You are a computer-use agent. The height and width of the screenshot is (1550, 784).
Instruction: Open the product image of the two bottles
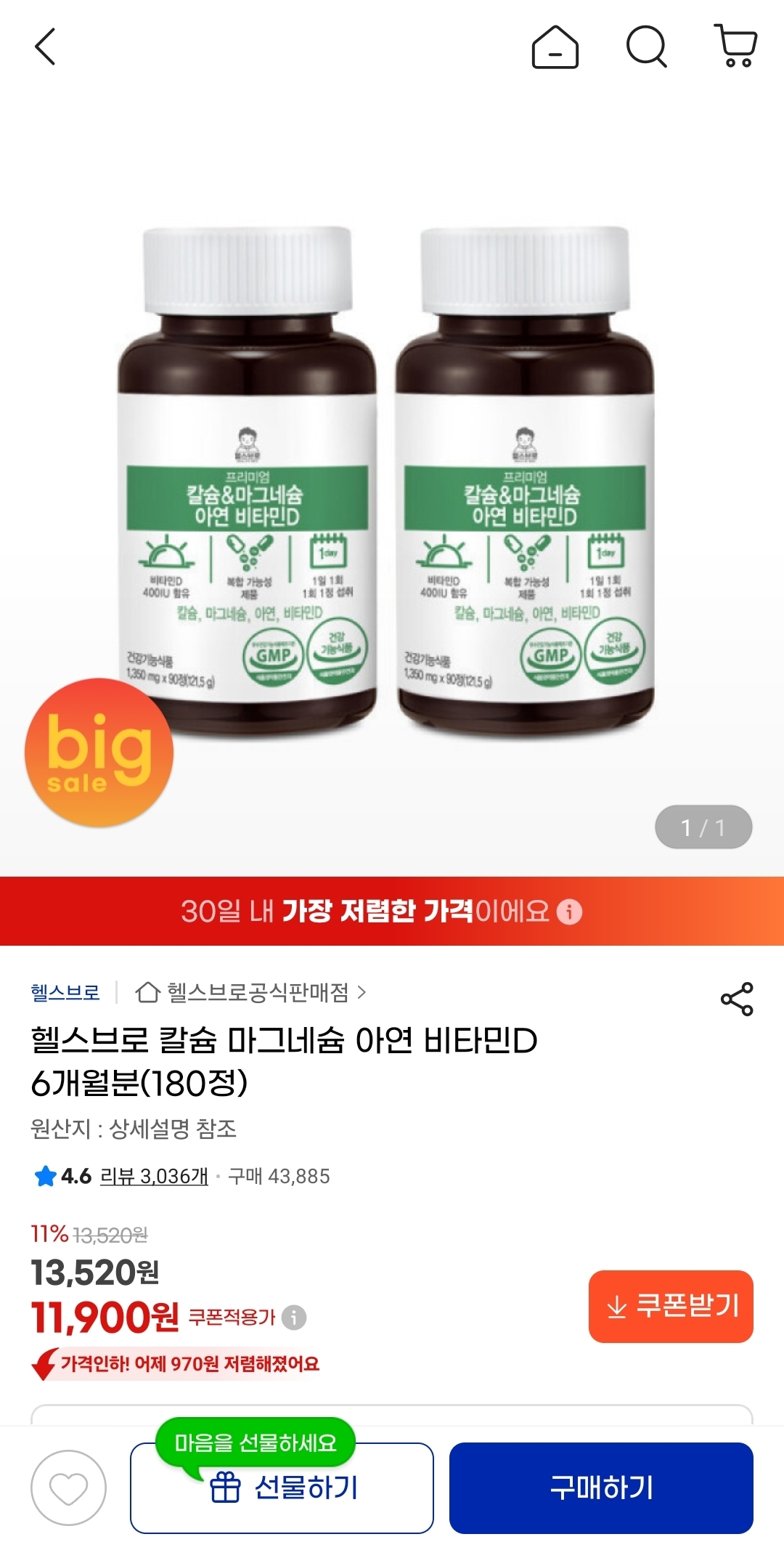coord(392,479)
